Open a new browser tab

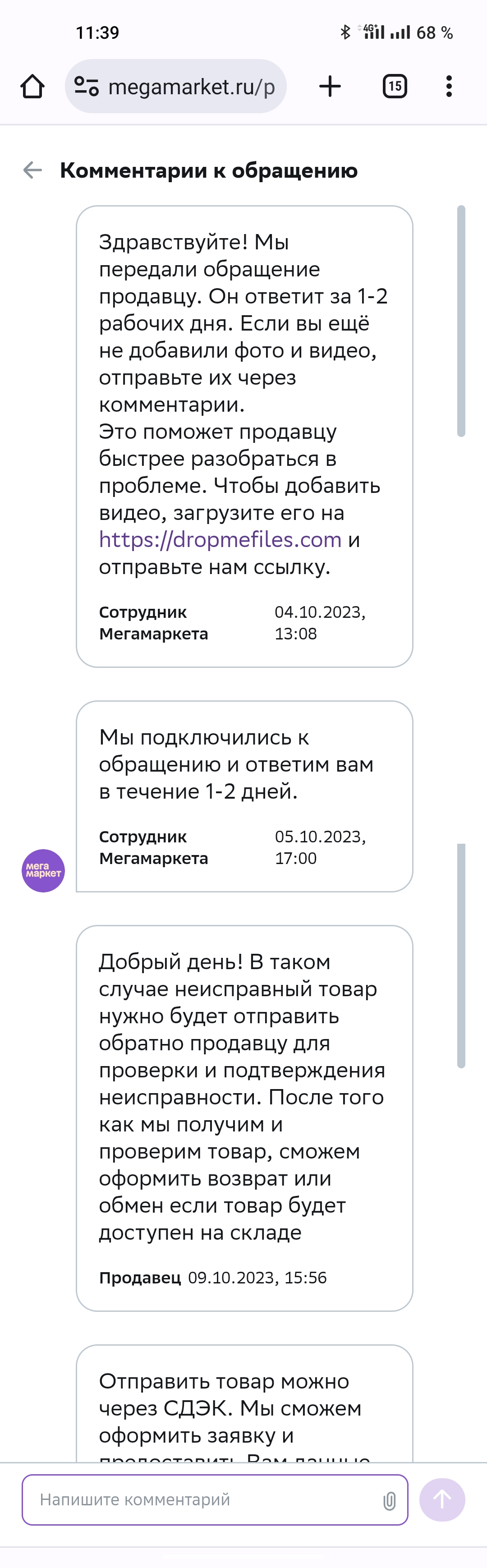pos(330,87)
